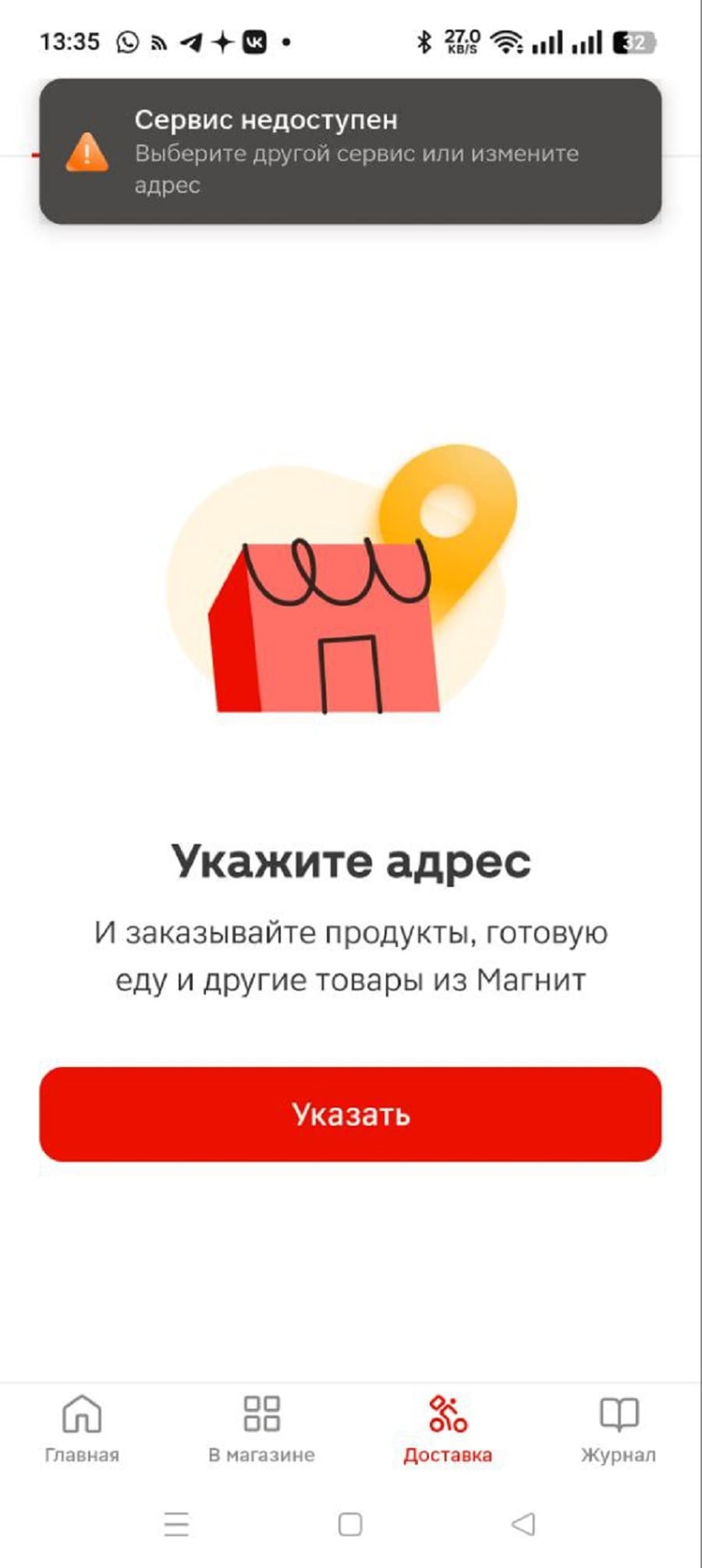Select the Доставка tab
Screen dimensions: 702x1568
pyautogui.click(x=447, y=1429)
